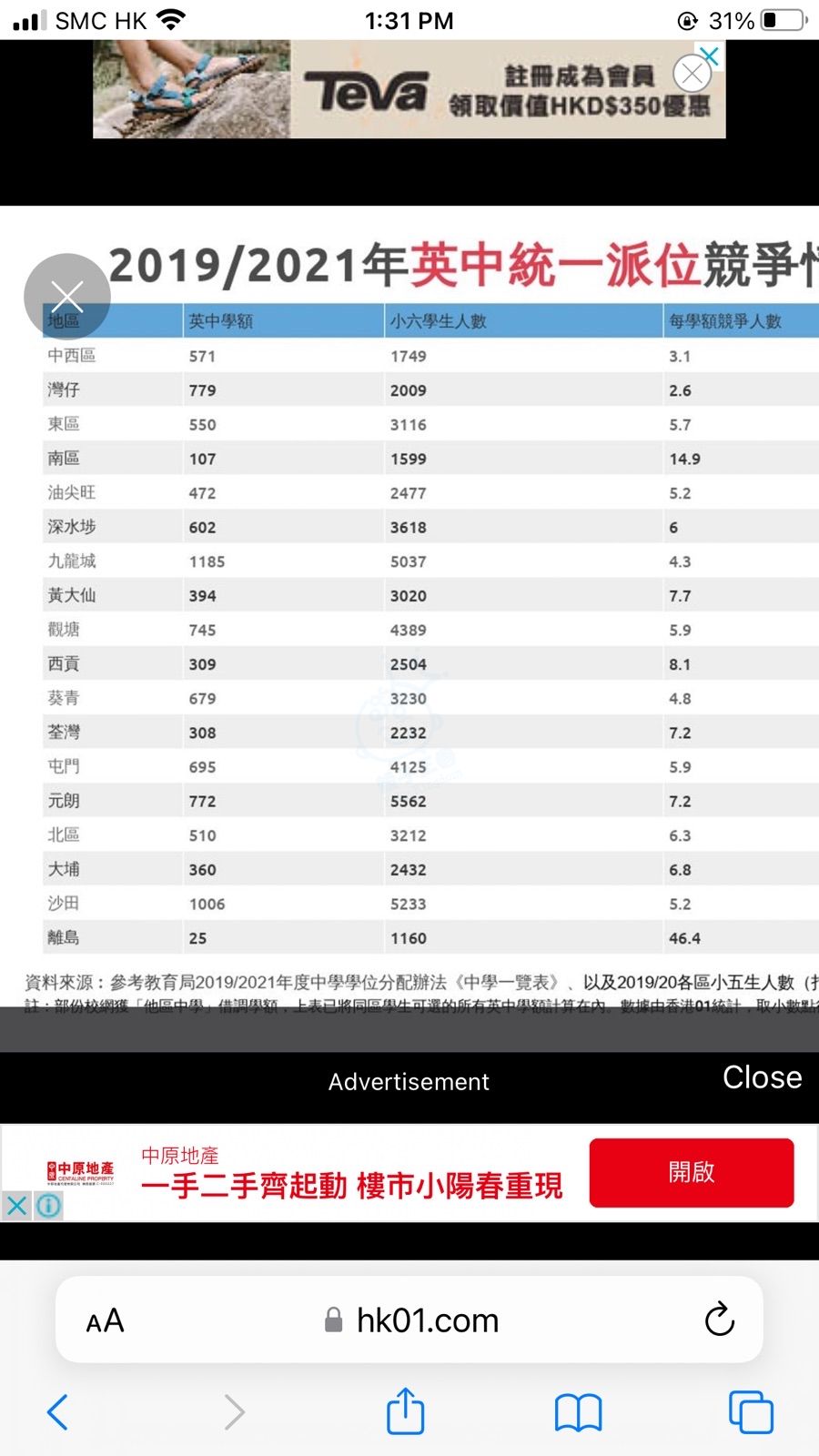Open the ad info icon
The height and width of the screenshot is (1456, 819).
pos(48,1206)
